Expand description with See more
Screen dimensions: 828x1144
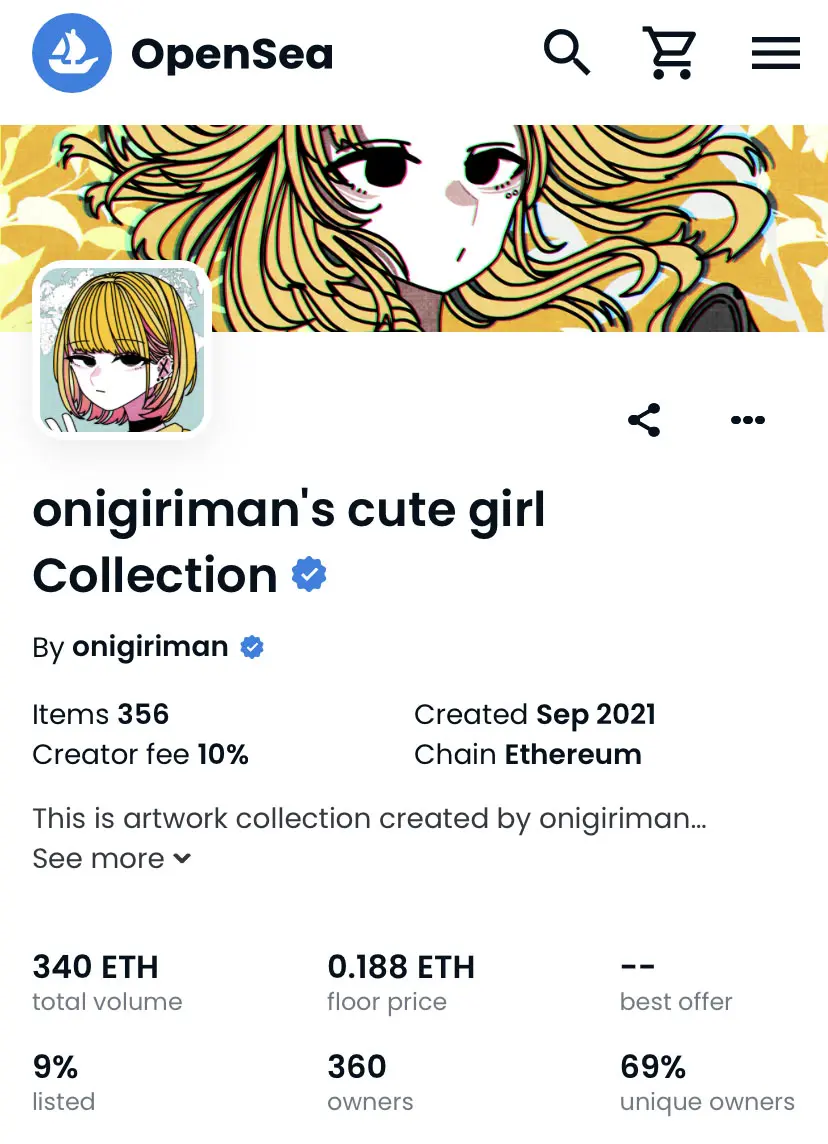(112, 859)
